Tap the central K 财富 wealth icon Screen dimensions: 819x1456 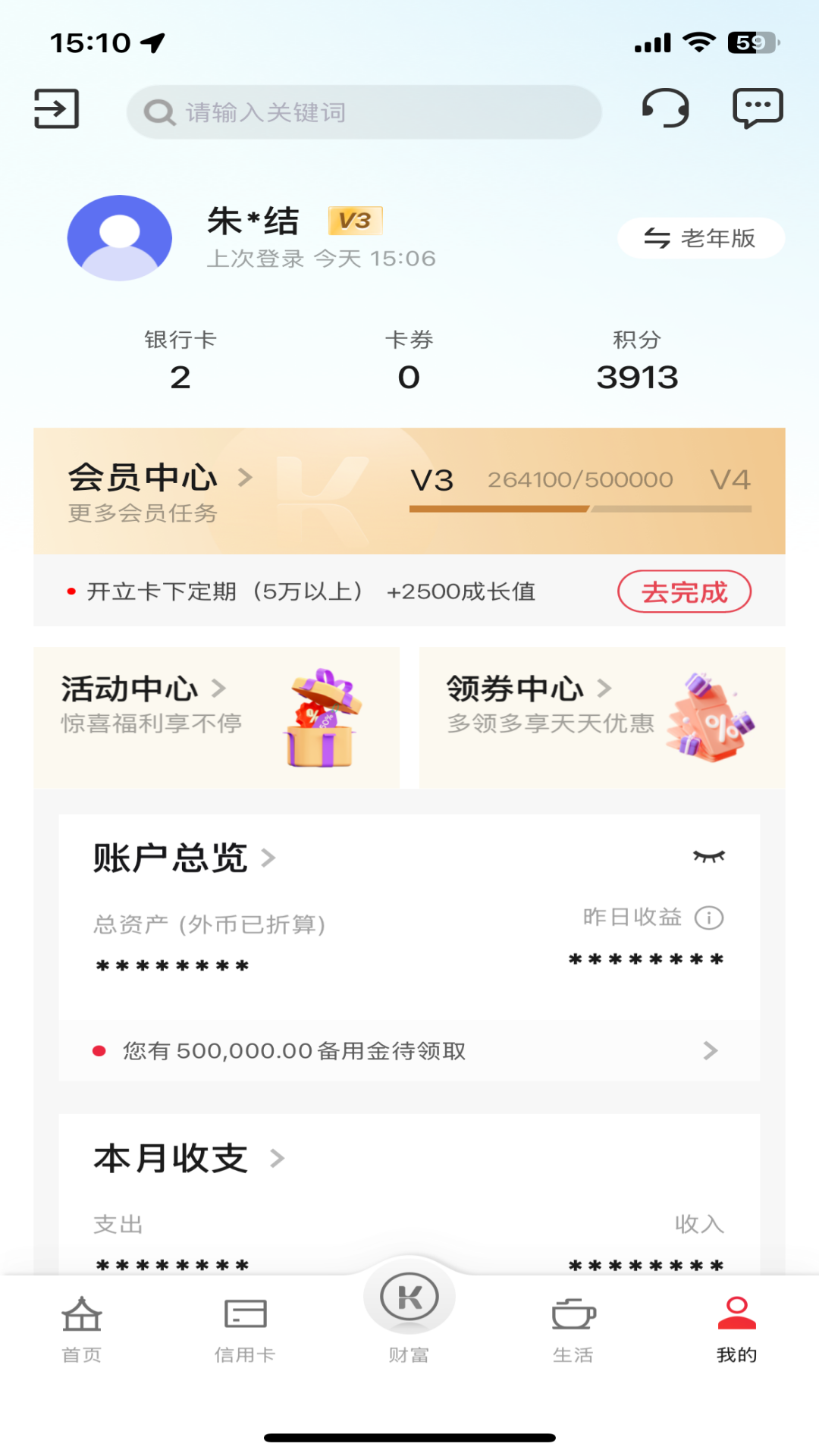pos(409,1298)
